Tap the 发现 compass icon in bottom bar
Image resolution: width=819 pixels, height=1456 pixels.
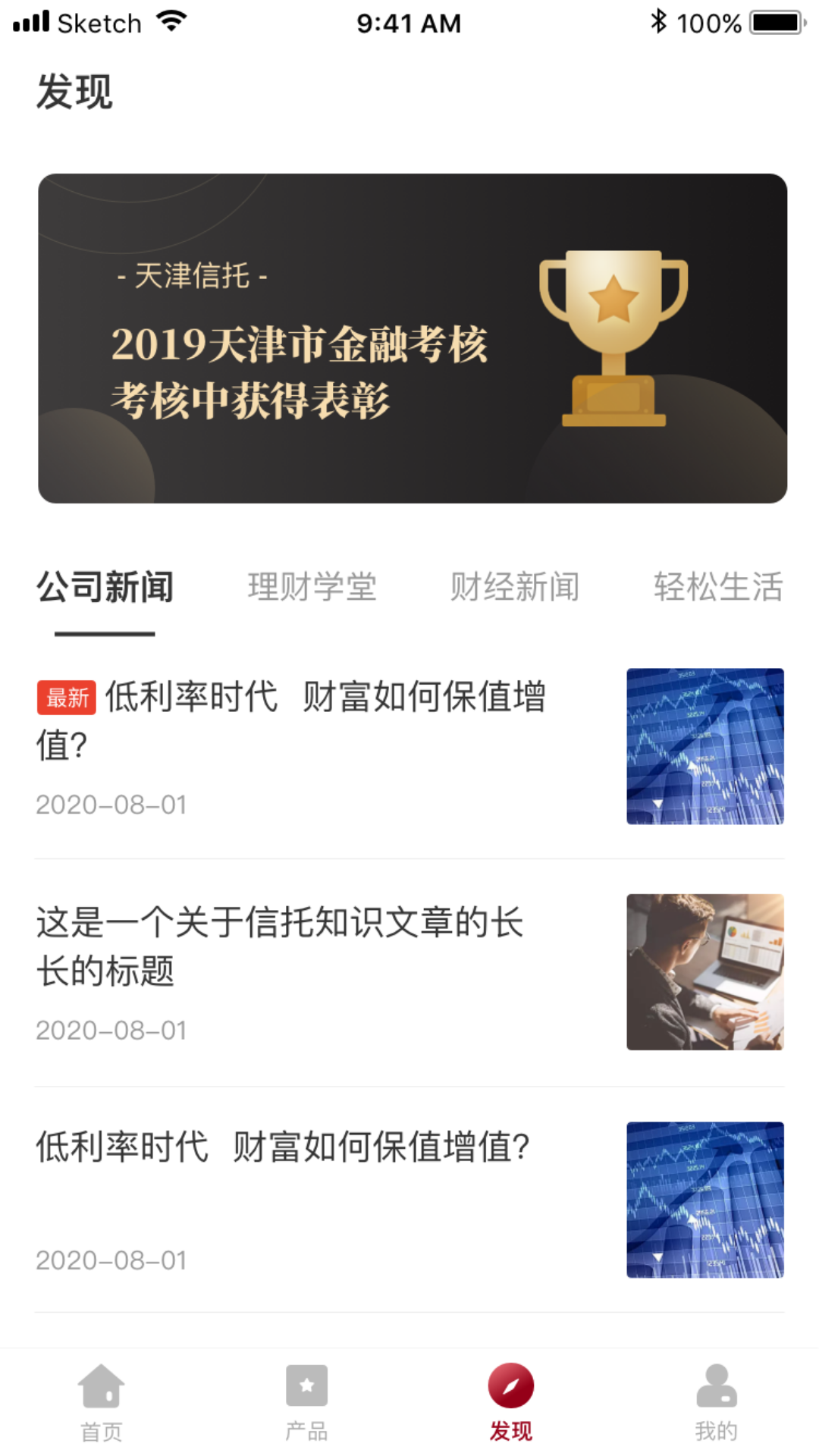click(512, 1394)
